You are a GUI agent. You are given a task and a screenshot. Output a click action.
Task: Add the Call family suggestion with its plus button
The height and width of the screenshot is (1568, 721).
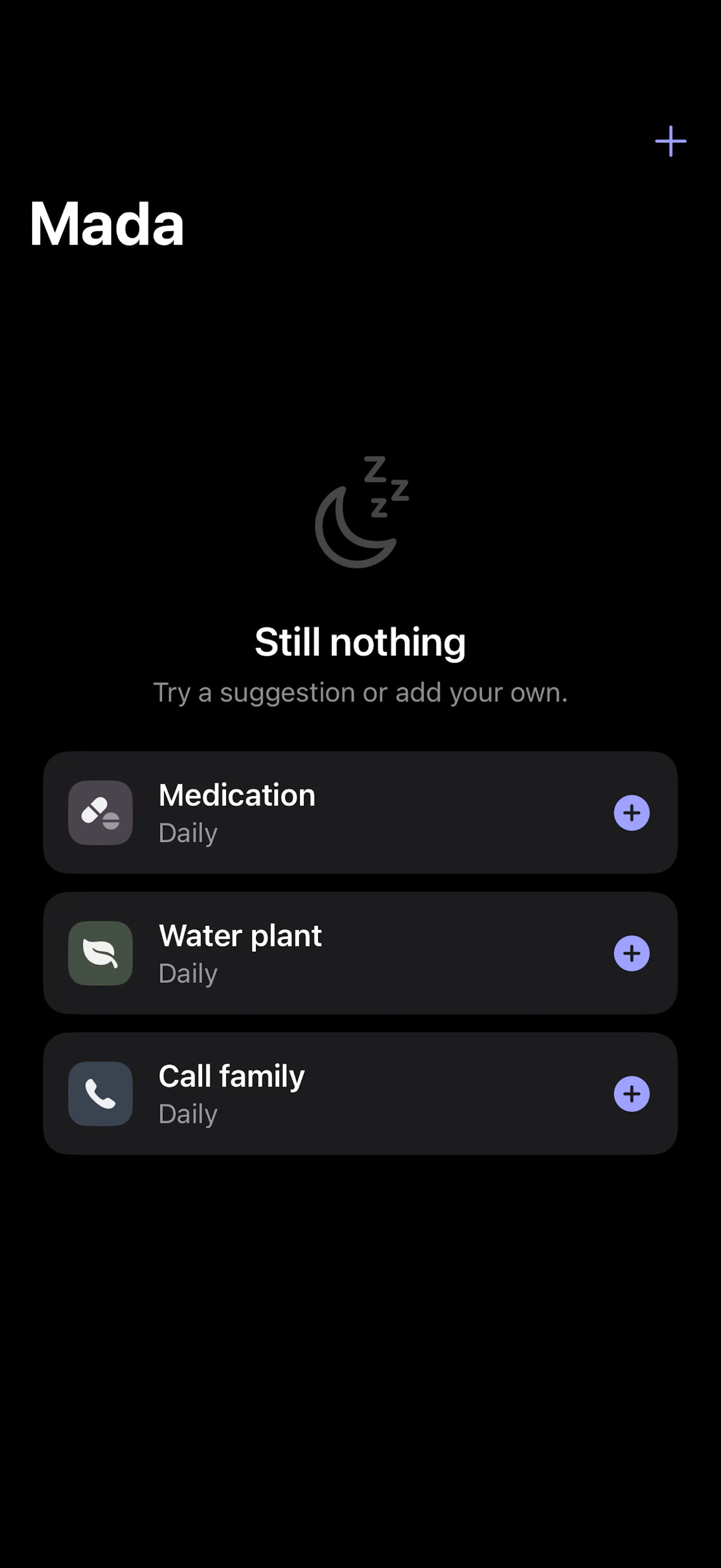632,1094
